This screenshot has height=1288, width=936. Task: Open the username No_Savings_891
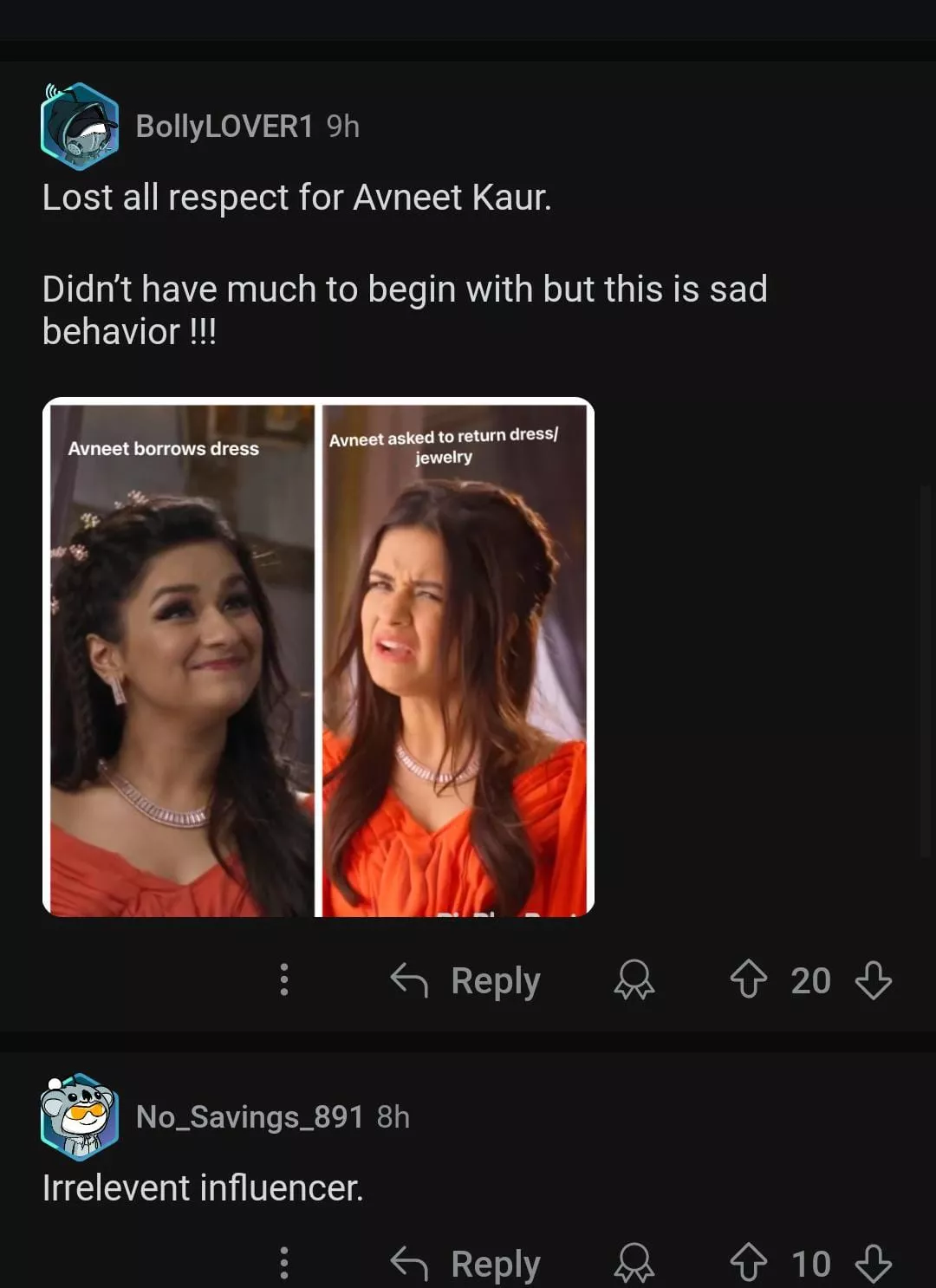[250, 1117]
